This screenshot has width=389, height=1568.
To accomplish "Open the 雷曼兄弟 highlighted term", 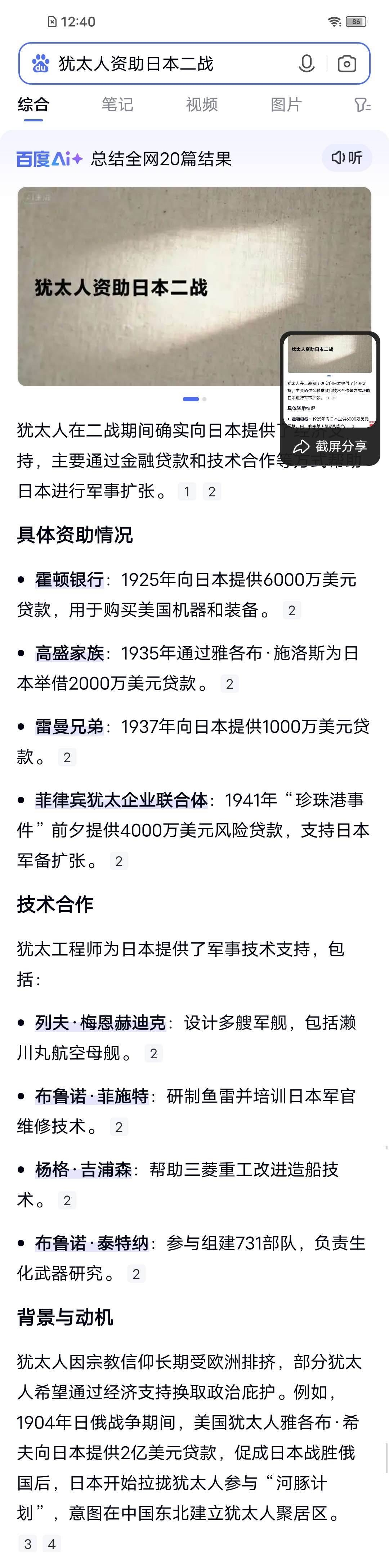I will pos(70,726).
